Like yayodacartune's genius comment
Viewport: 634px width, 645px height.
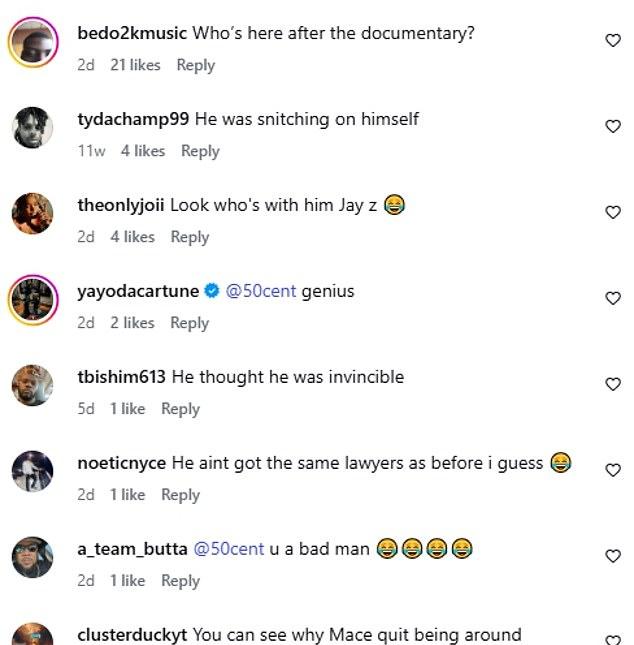[613, 298]
